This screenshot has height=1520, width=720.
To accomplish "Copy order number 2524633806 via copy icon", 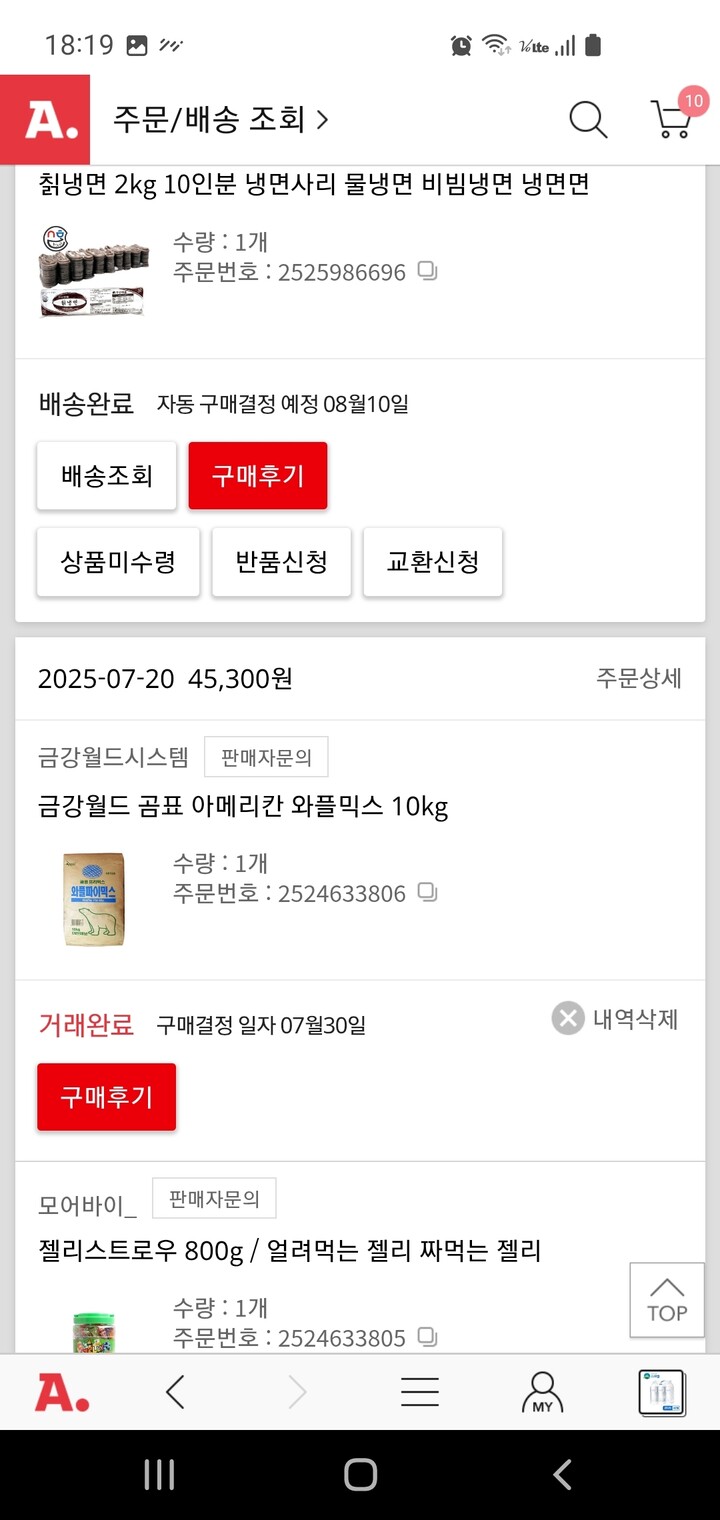I will [x=428, y=893].
